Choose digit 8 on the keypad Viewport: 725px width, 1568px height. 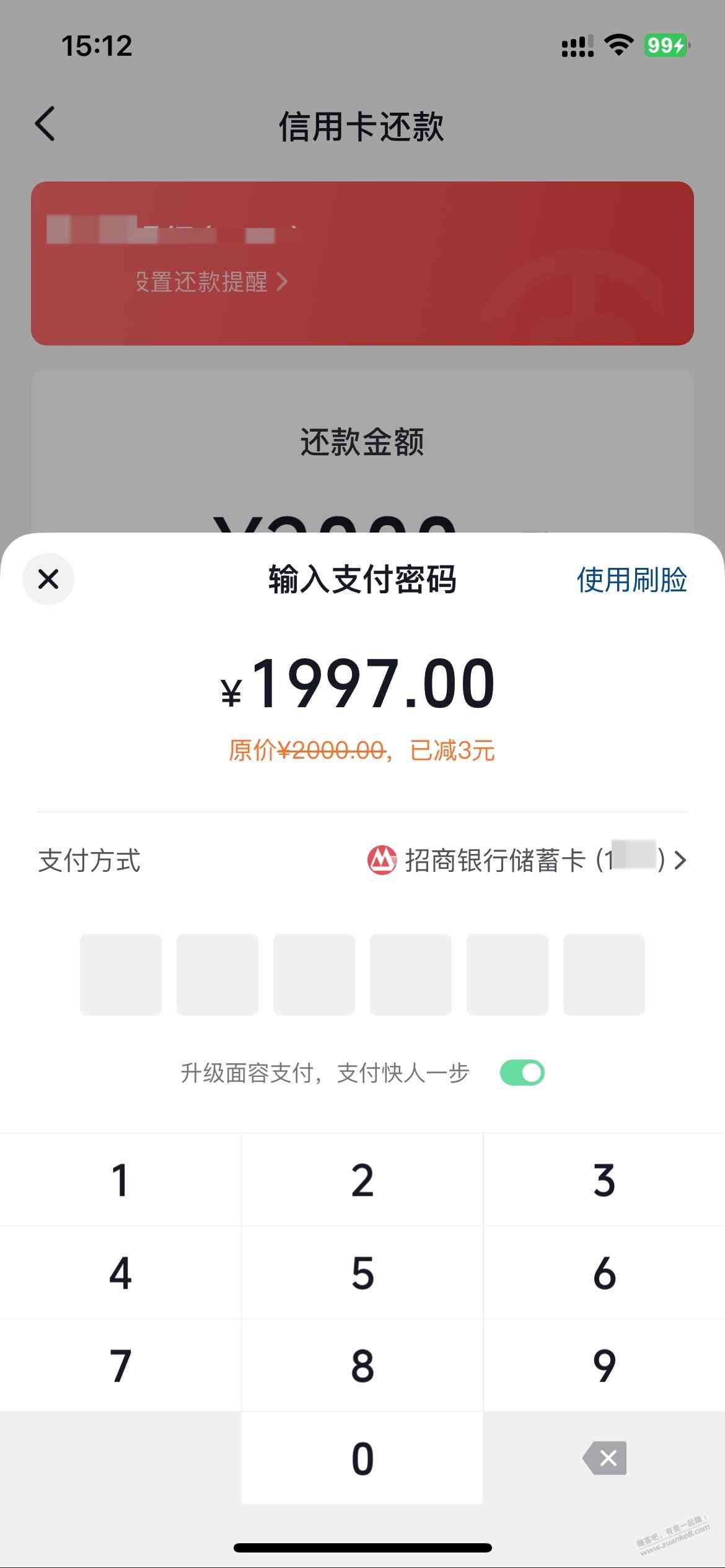pyautogui.click(x=362, y=1366)
